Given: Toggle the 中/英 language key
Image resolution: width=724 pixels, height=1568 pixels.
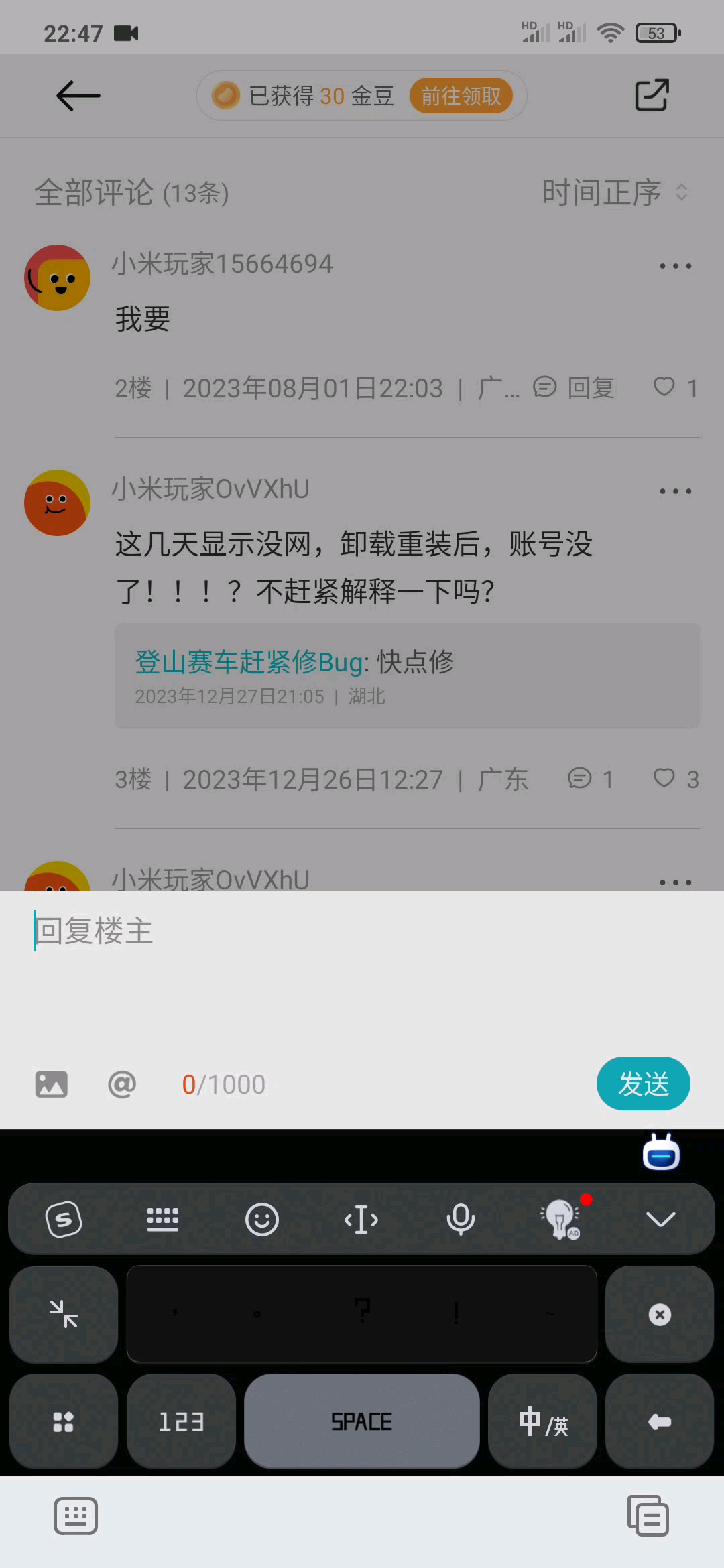Looking at the screenshot, I should (543, 1421).
